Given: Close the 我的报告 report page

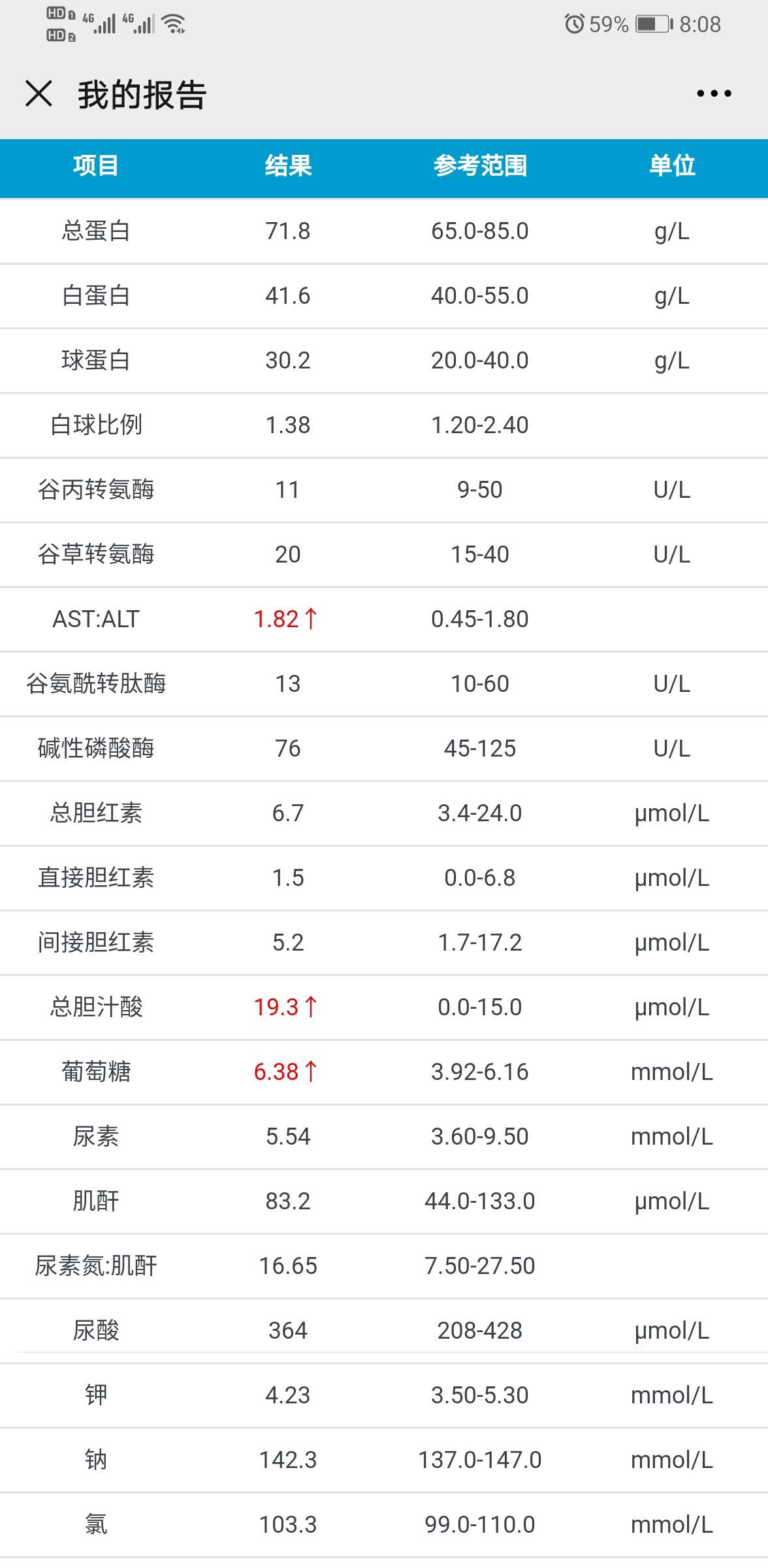Looking at the screenshot, I should (x=39, y=94).
